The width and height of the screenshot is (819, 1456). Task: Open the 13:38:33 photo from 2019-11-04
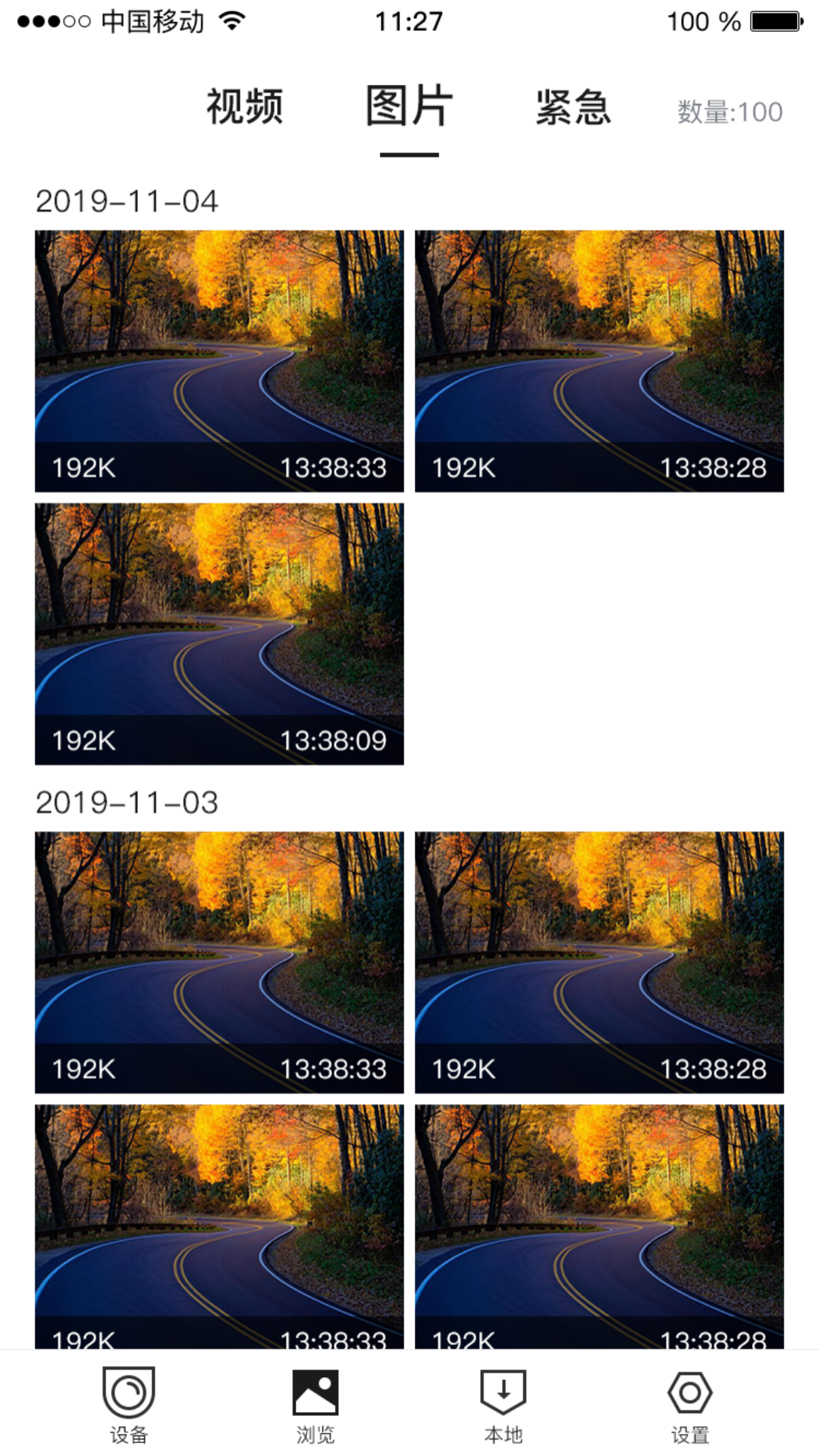219,361
